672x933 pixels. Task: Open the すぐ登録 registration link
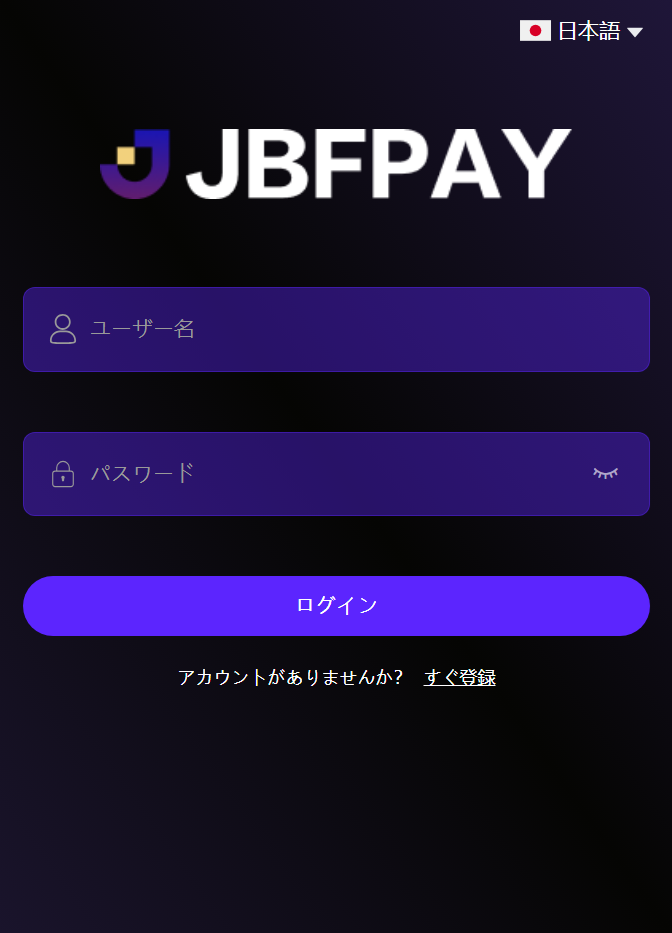[459, 677]
